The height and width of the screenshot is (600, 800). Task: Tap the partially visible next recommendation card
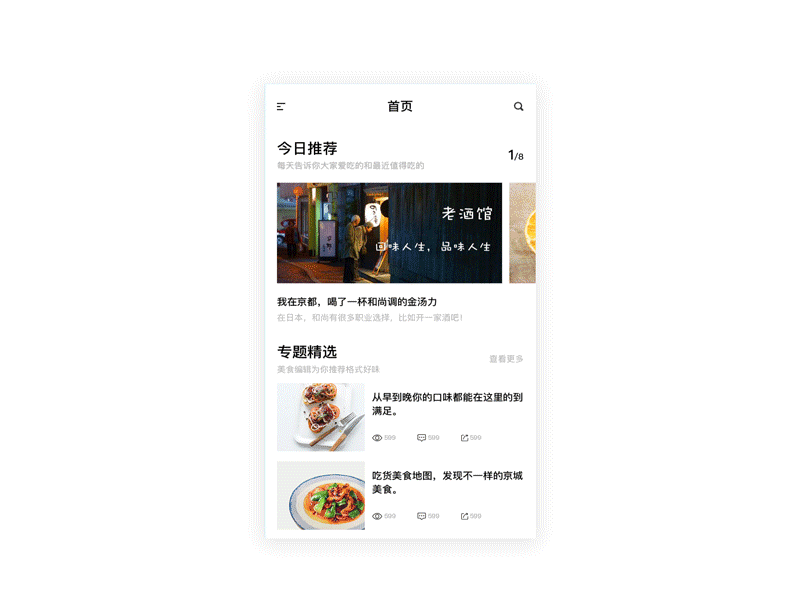[x=522, y=232]
